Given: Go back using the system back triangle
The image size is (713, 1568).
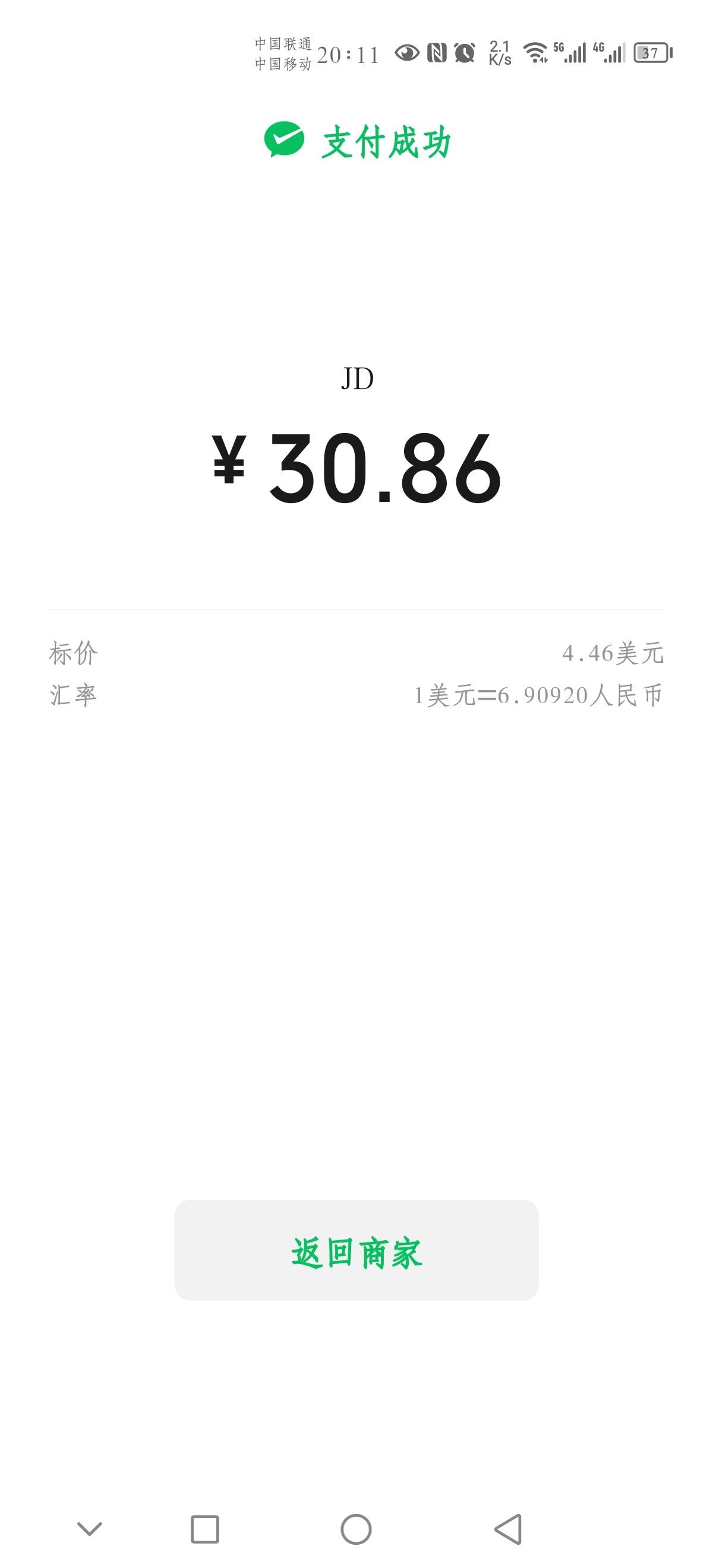Looking at the screenshot, I should point(508,1529).
